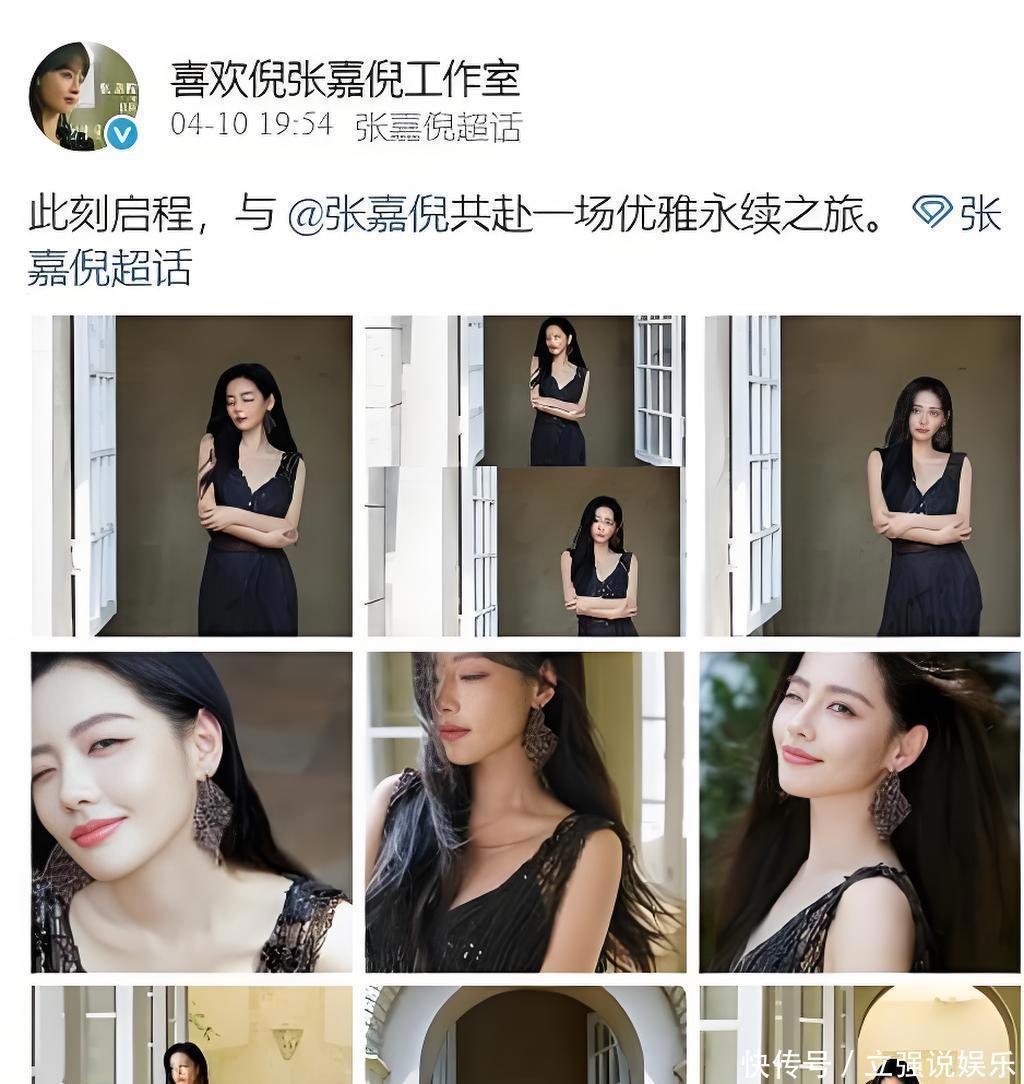Open the winking close-up portrait photo
The width and height of the screenshot is (1024, 1084).
[x=192, y=811]
